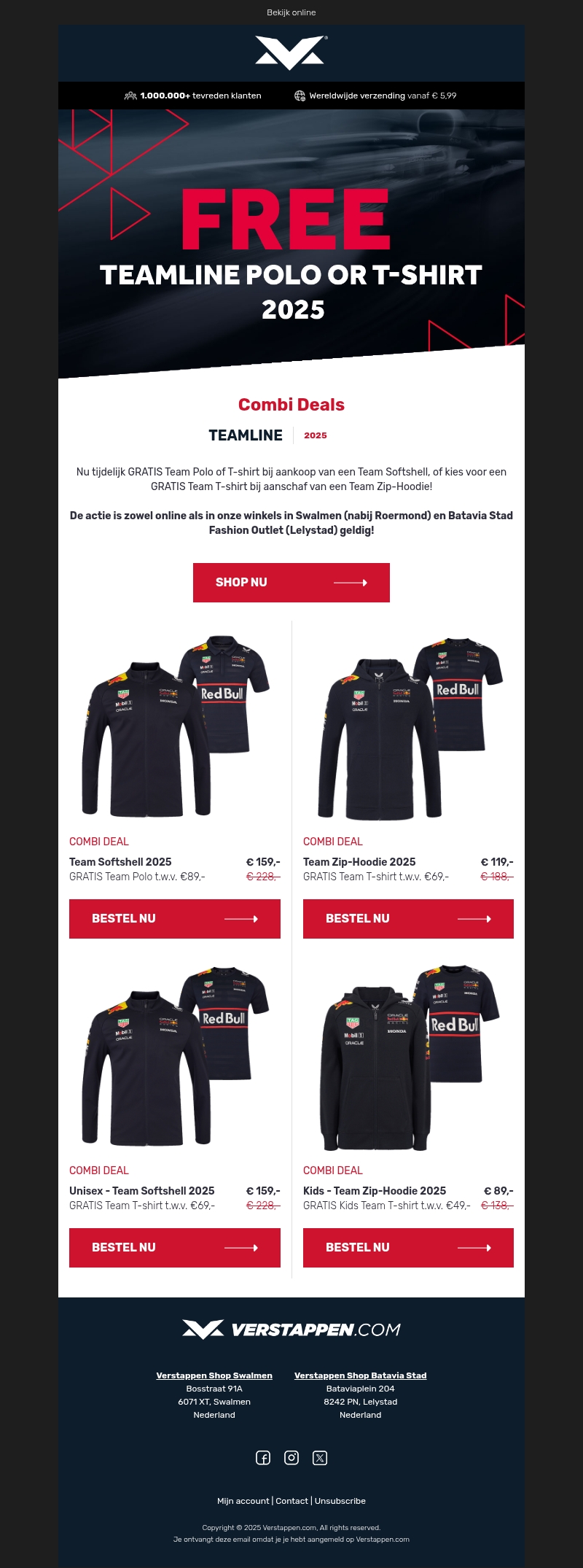Order the Unisex Team Softshell 2025 deal

tap(174, 1248)
